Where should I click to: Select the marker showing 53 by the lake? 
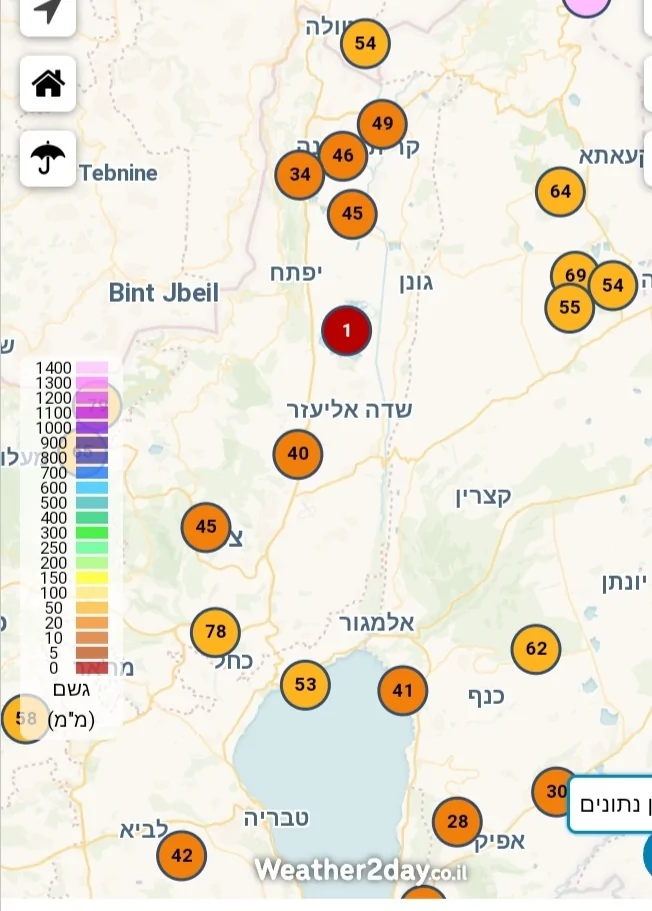click(305, 685)
